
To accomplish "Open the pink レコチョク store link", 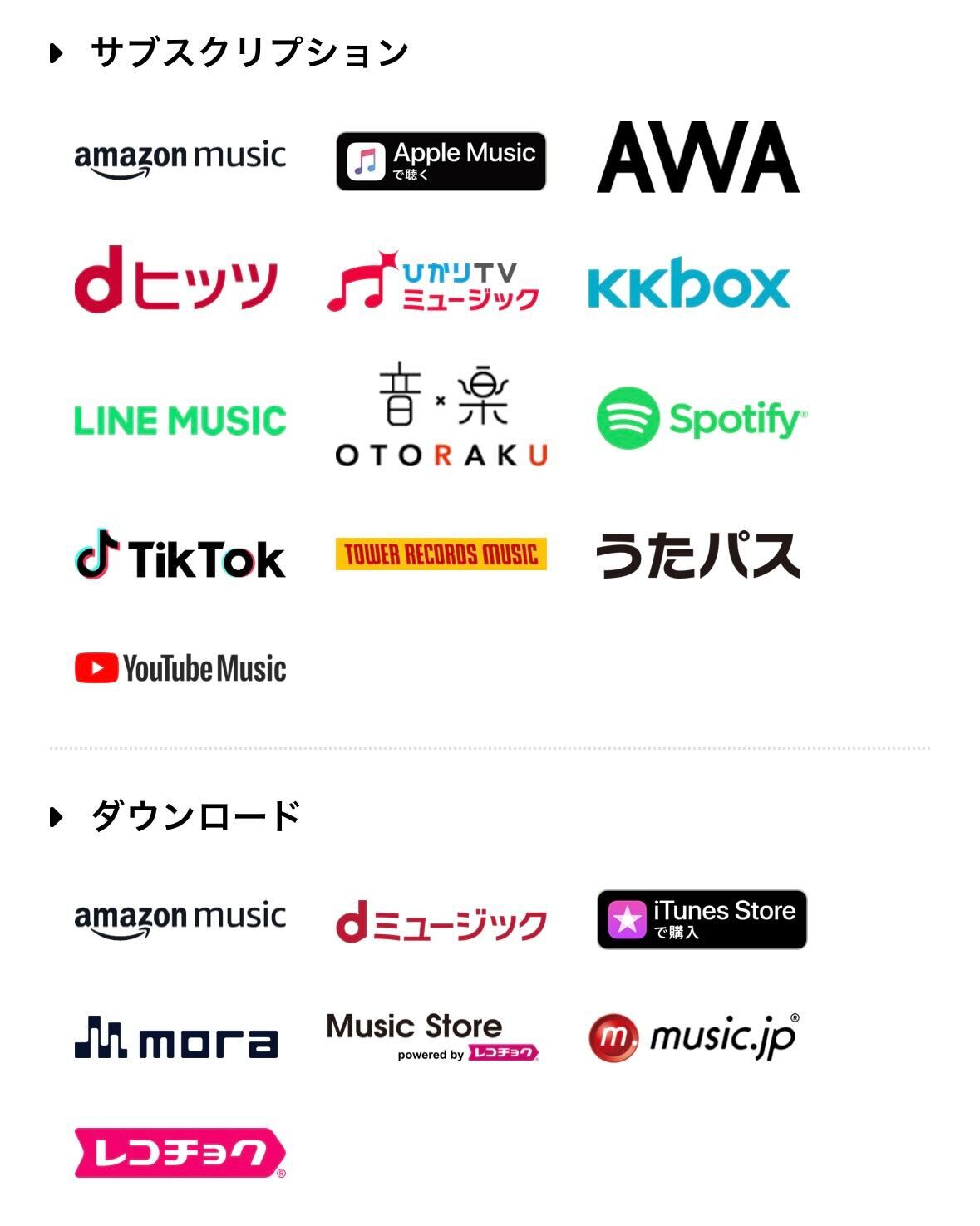I will pyautogui.click(x=180, y=1153).
